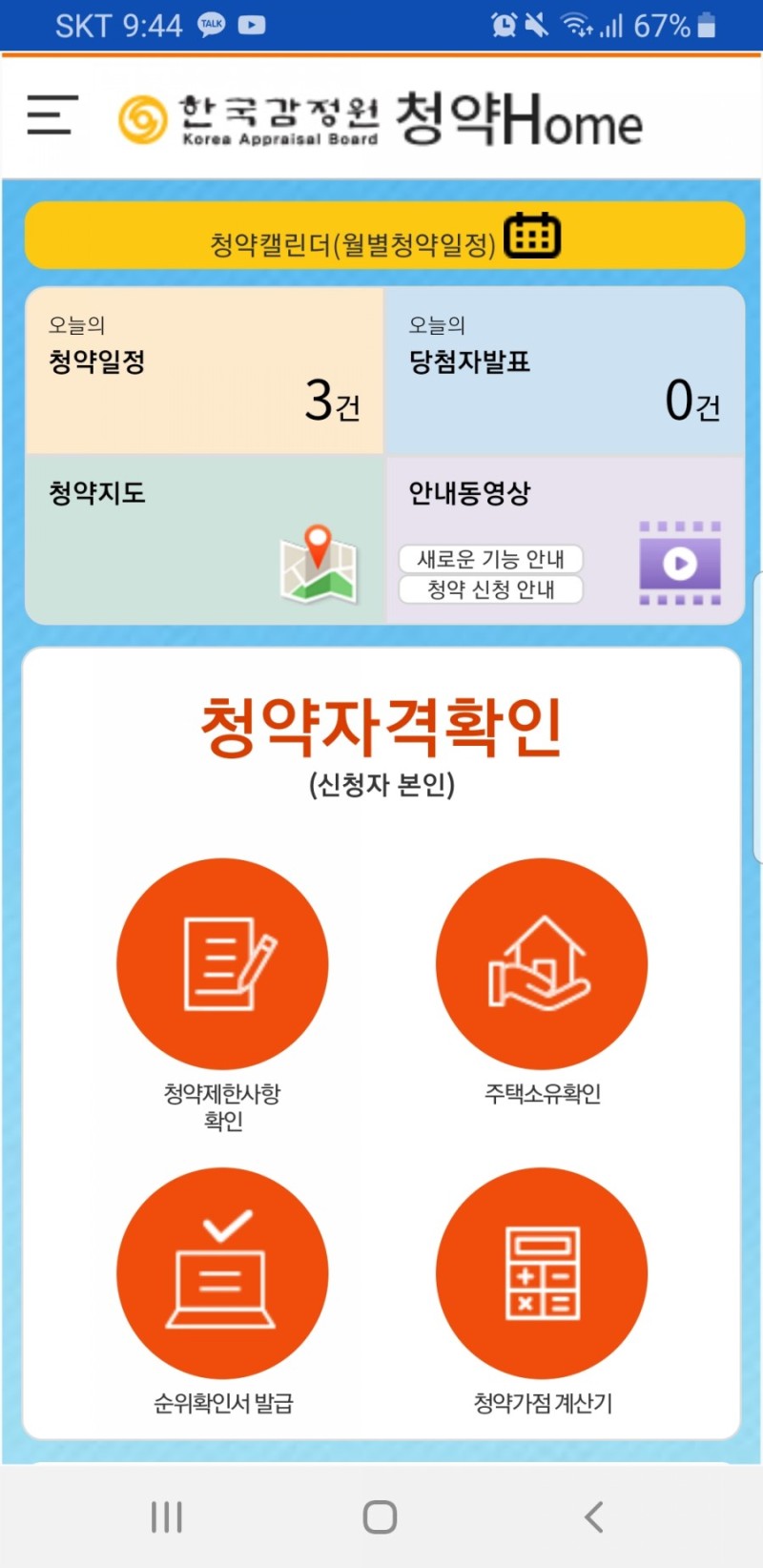Image resolution: width=763 pixels, height=1568 pixels.
Task: View 오늘의 당첨자발표 card
Action: point(565,371)
